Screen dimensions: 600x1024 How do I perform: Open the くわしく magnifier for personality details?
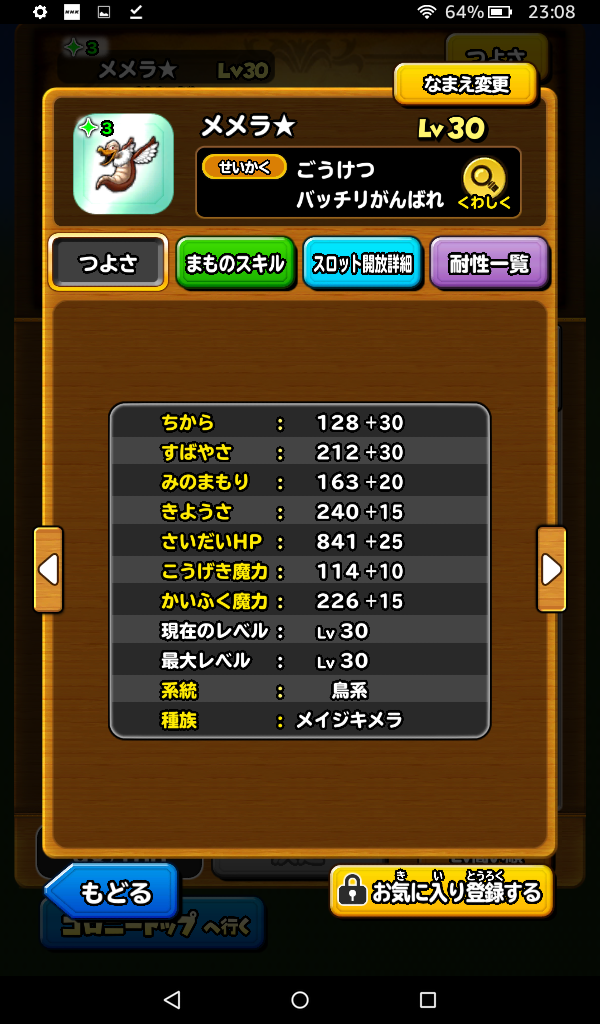(x=484, y=184)
